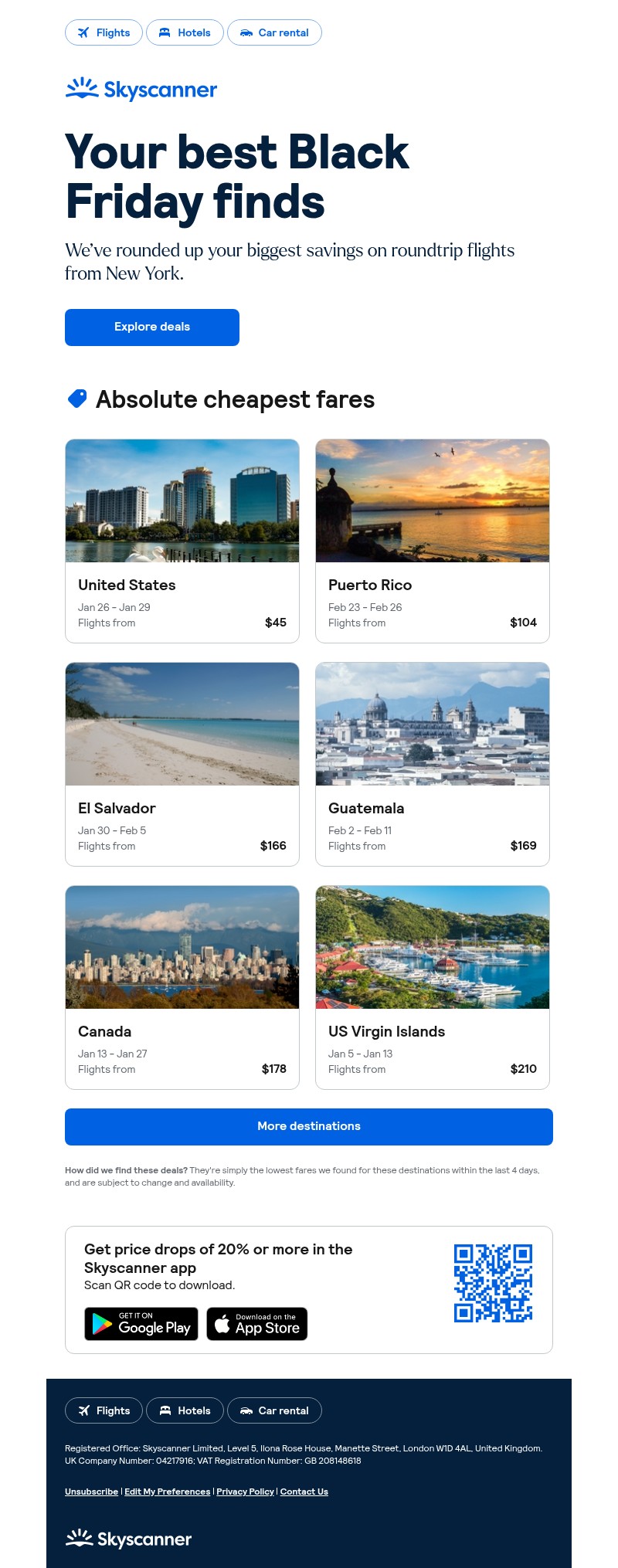
Task: Tap the Explore deals button
Action: pyautogui.click(x=152, y=327)
